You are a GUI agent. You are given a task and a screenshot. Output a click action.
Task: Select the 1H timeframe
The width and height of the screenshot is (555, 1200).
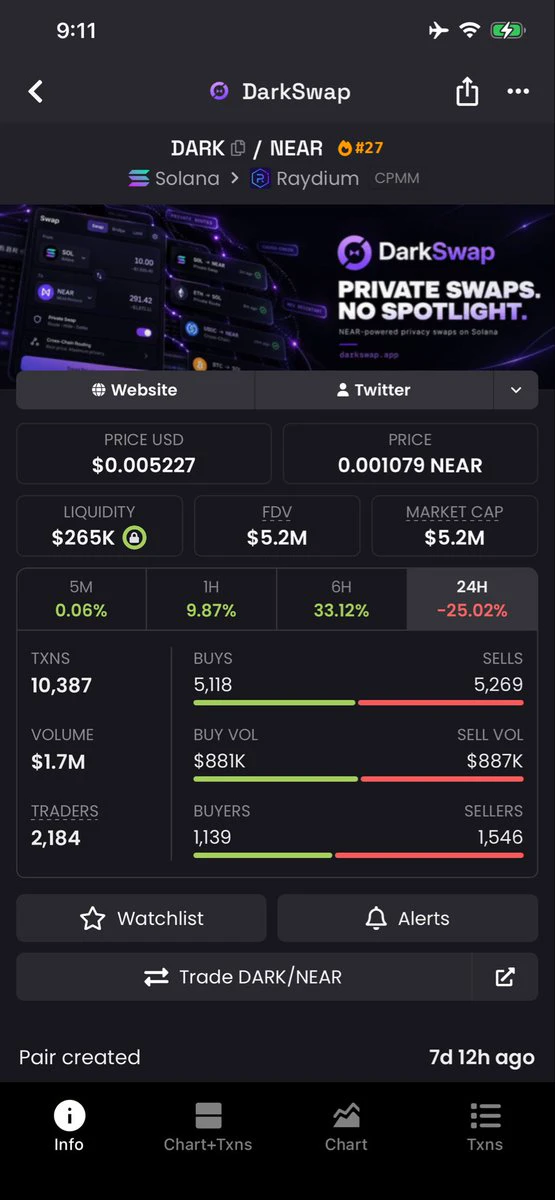coord(211,599)
